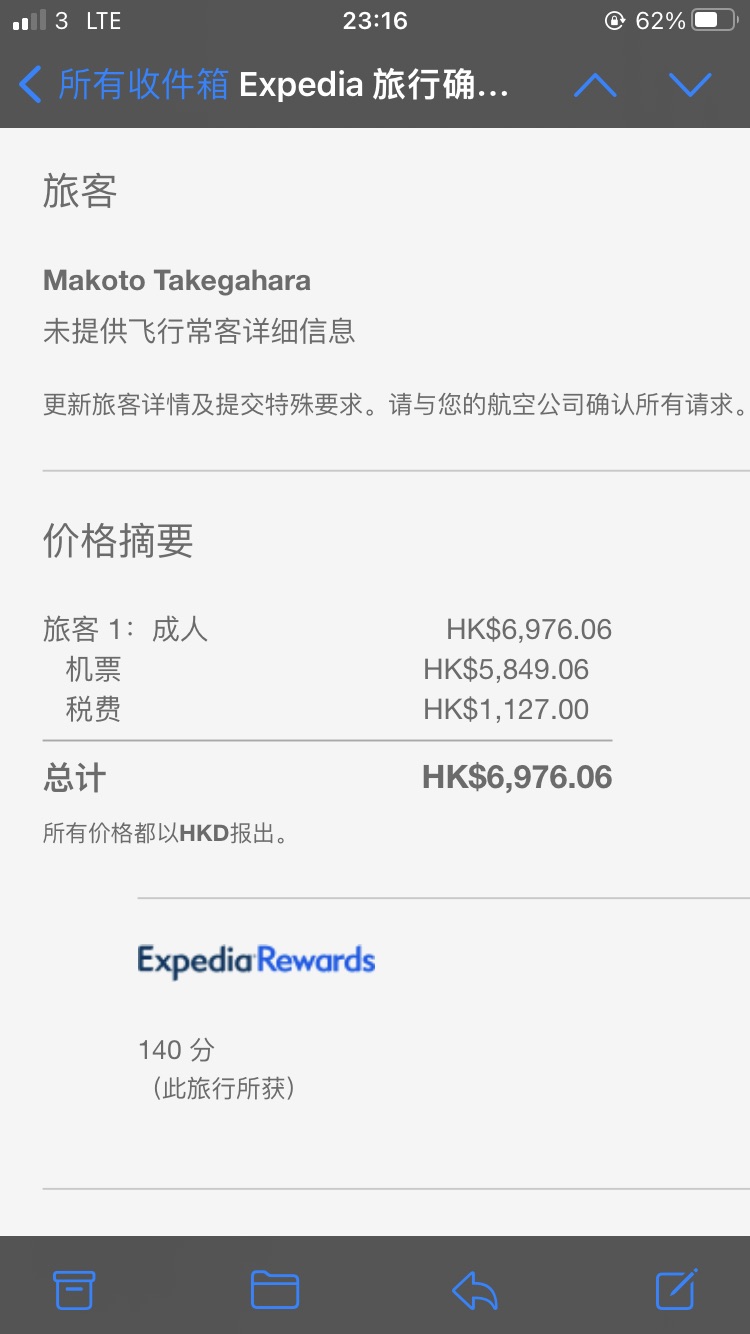750x1334 pixels.
Task: Reply to this email
Action: [x=475, y=1291]
